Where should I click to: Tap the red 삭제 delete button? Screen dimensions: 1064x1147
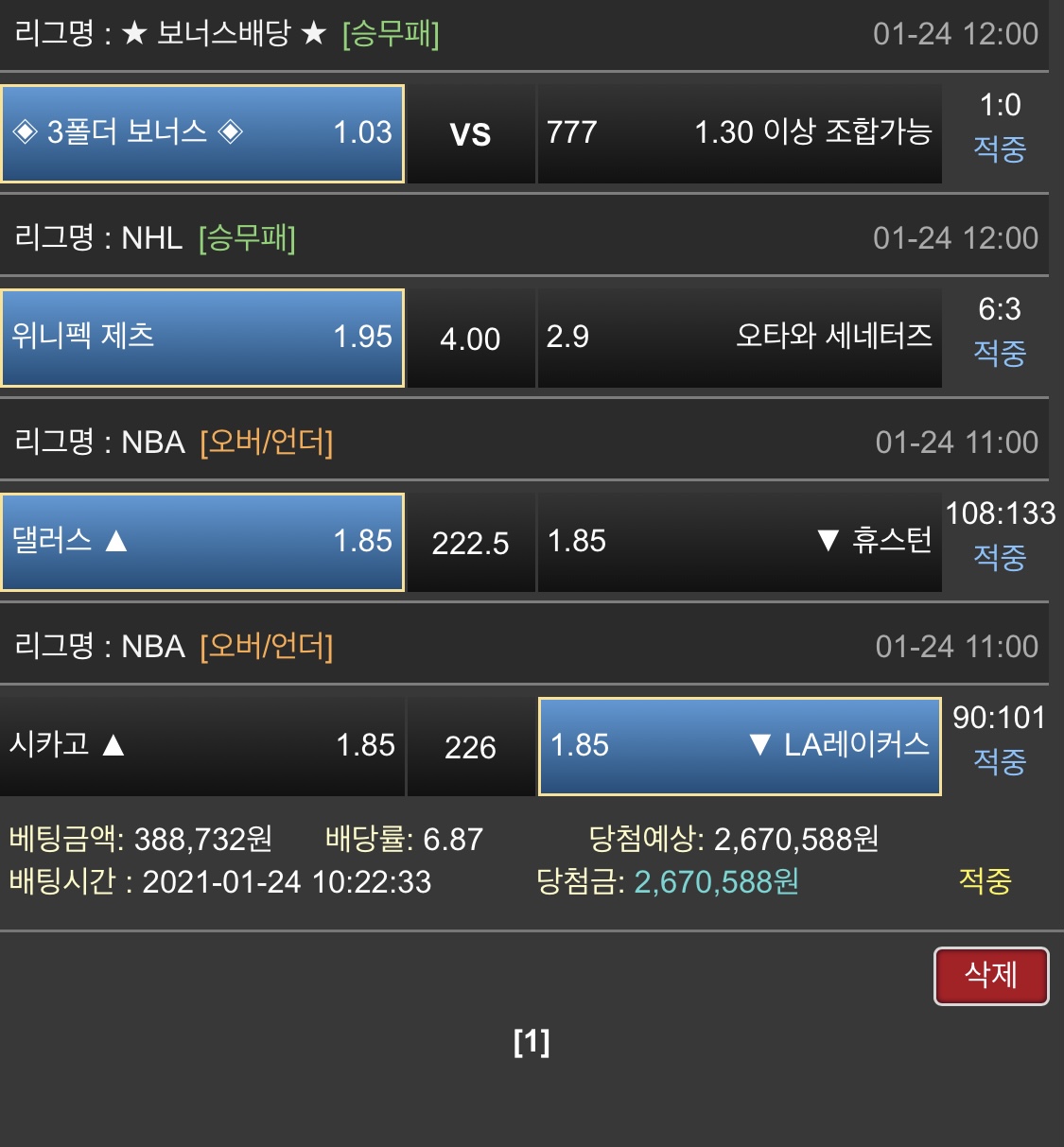(x=990, y=975)
